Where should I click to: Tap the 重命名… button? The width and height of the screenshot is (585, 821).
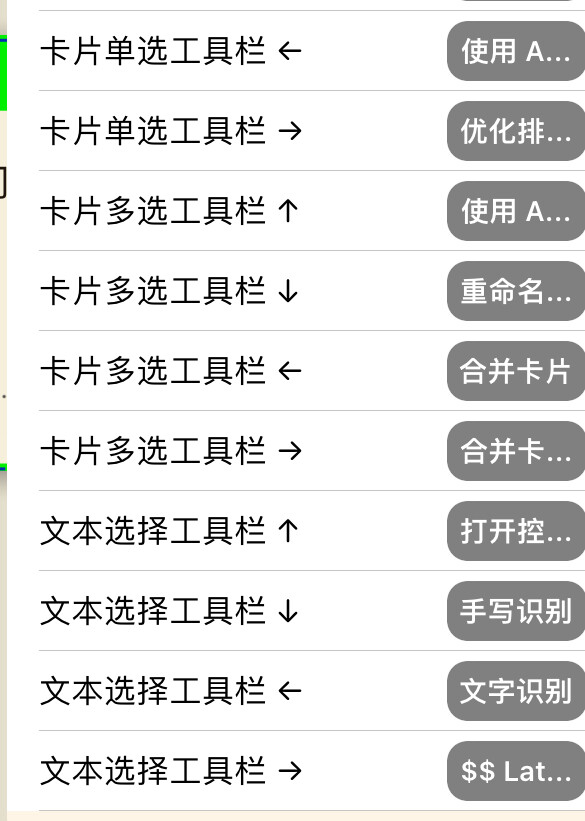point(516,291)
